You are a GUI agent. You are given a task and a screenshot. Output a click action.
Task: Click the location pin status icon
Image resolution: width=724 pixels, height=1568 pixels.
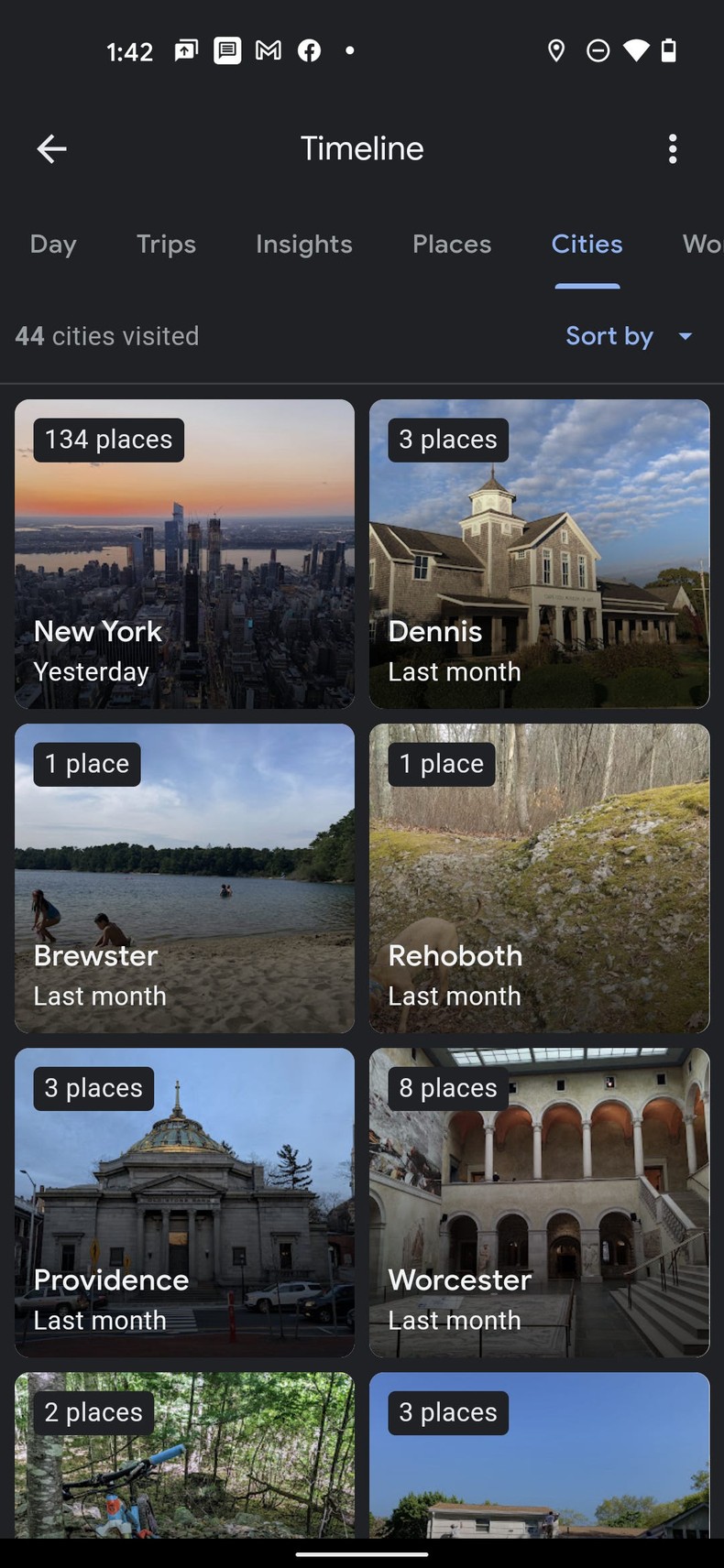tap(556, 50)
